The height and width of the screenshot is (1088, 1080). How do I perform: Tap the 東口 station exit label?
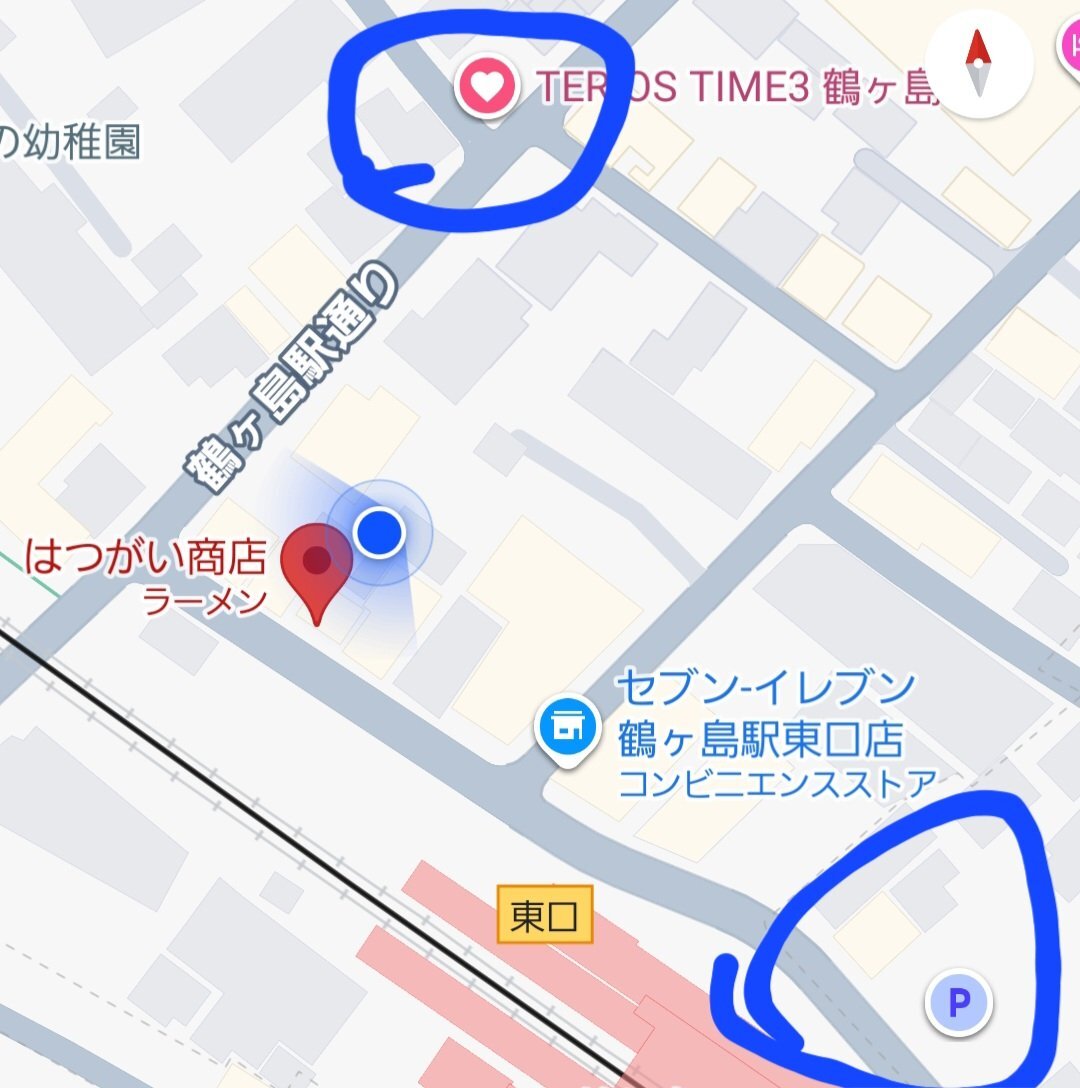click(545, 915)
